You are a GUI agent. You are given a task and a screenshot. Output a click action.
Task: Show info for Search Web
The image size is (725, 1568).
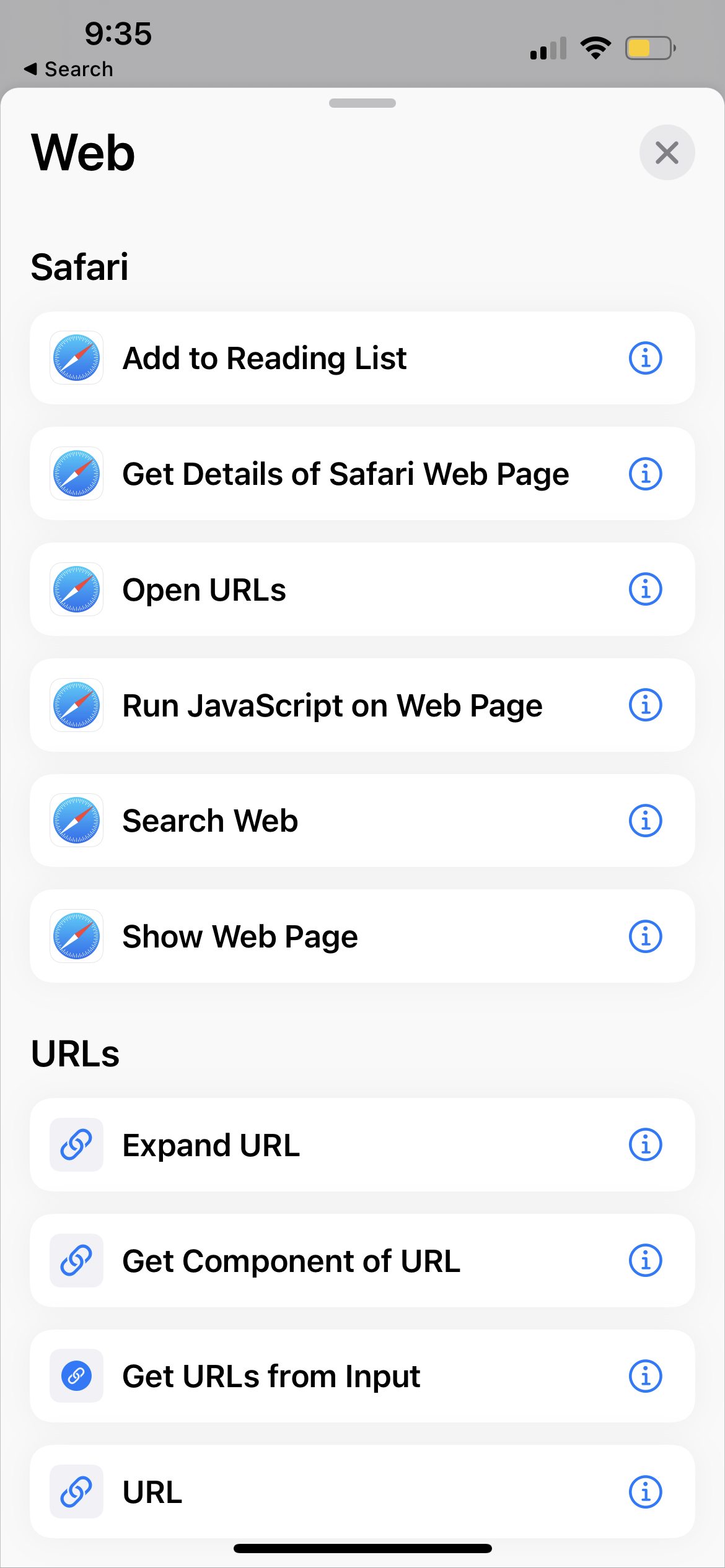tap(645, 821)
